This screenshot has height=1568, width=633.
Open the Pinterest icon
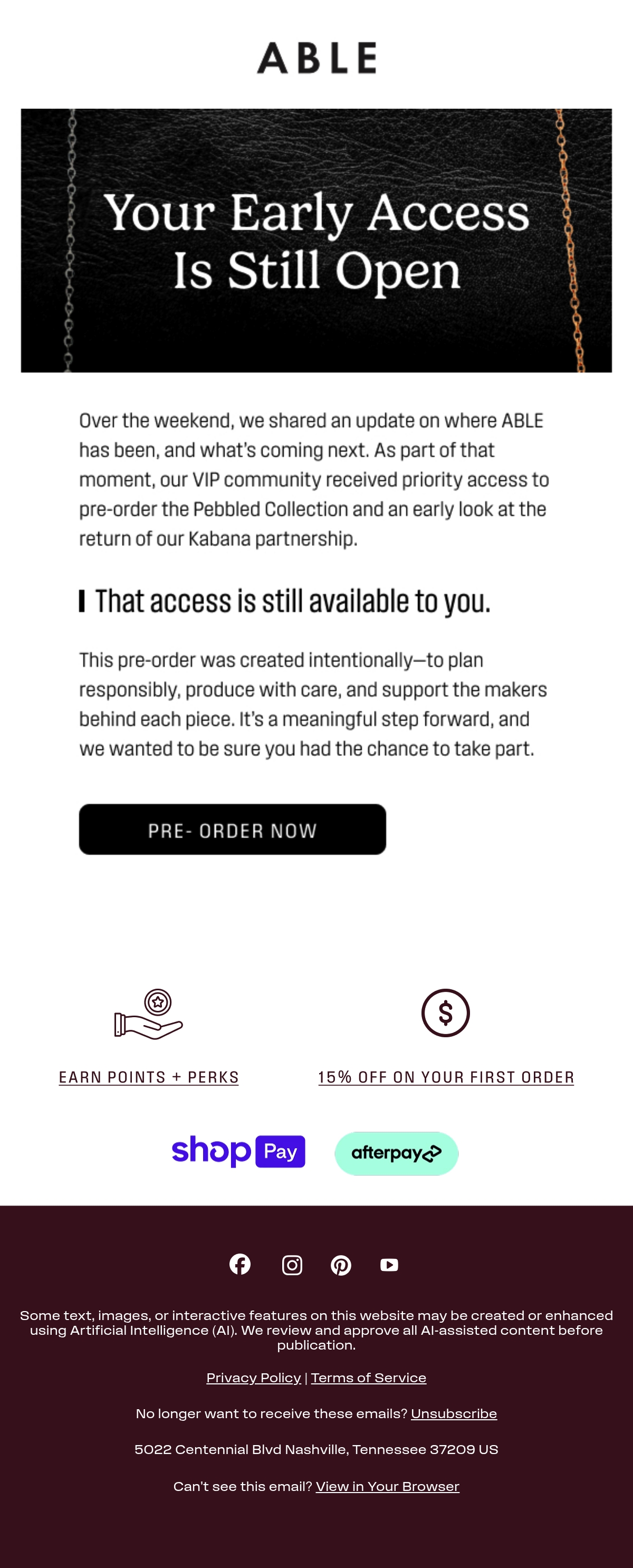pos(341,1265)
